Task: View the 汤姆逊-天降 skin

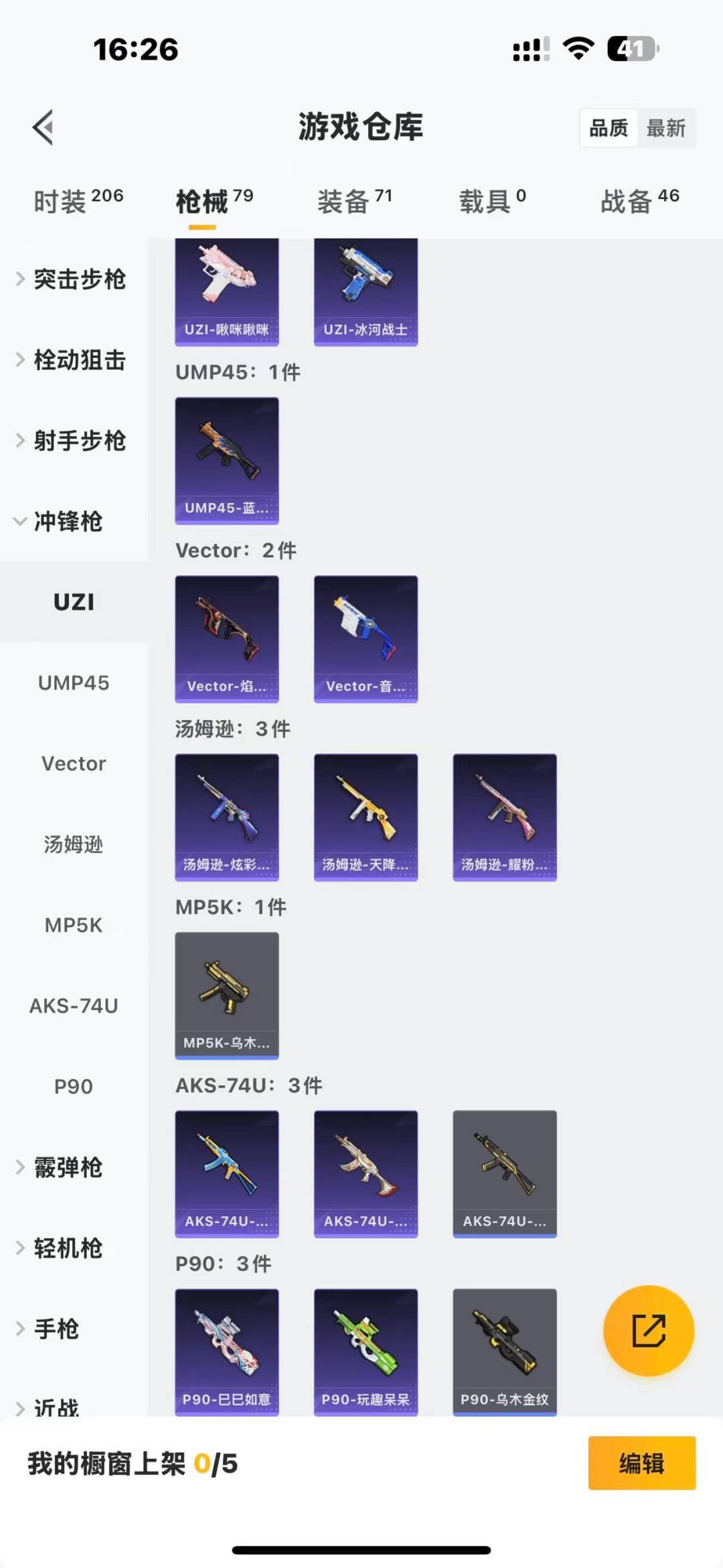Action: point(366,817)
